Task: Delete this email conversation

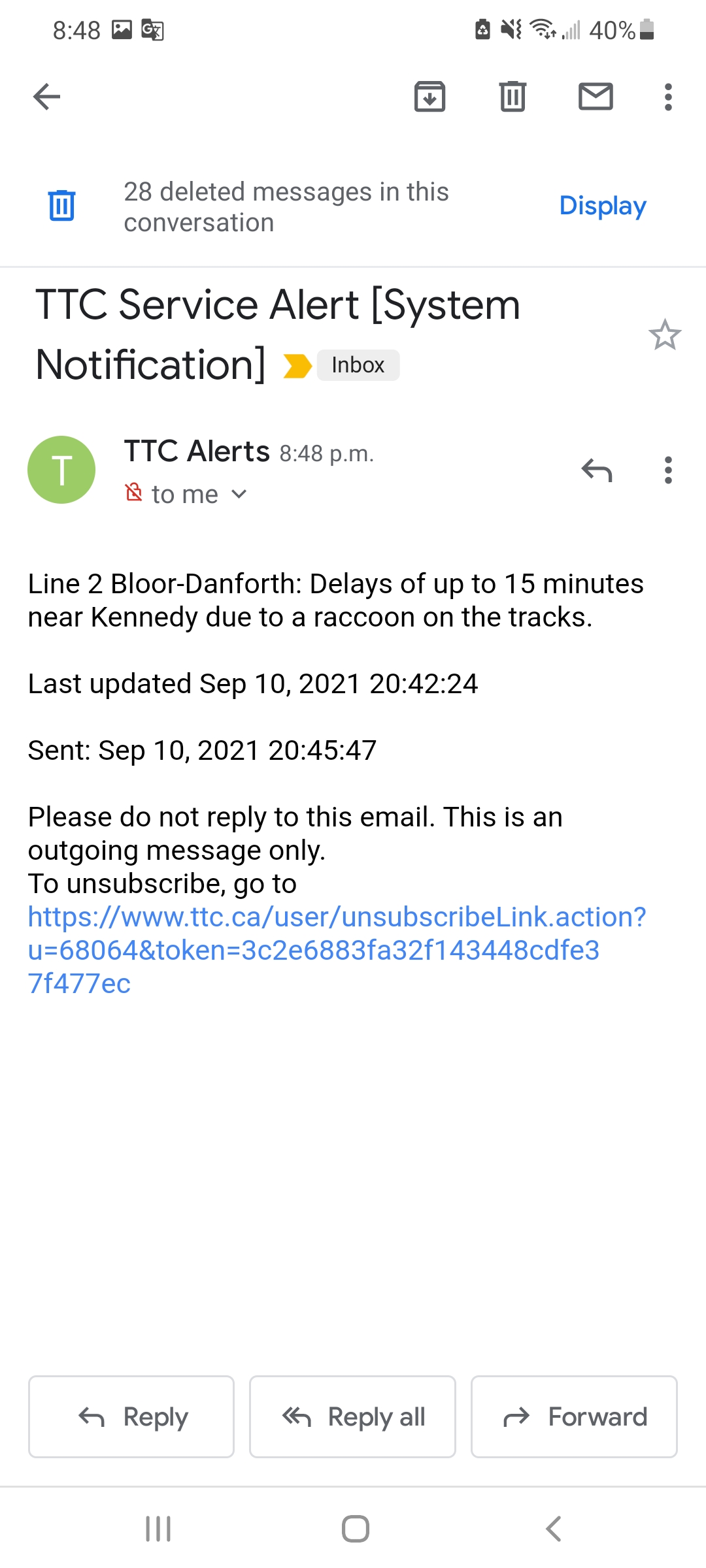Action: (513, 97)
